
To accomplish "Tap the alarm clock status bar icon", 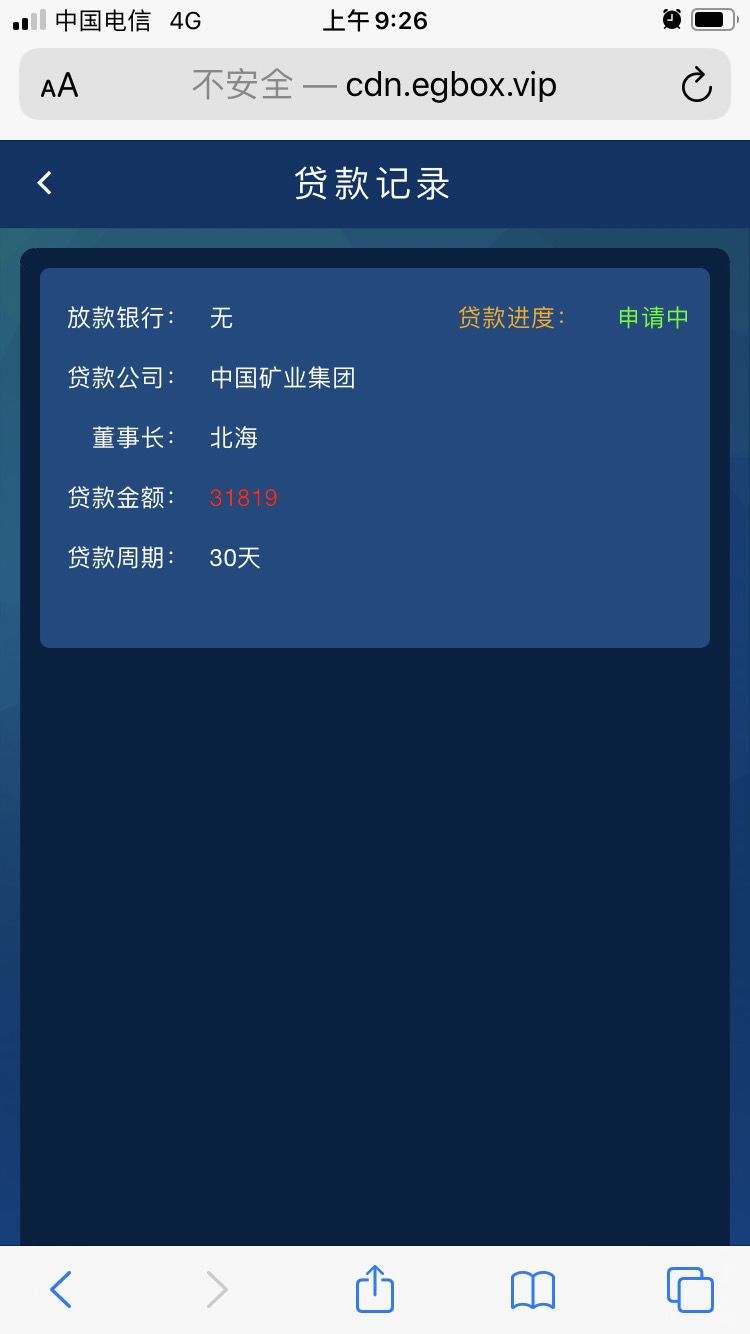I will pos(671,19).
